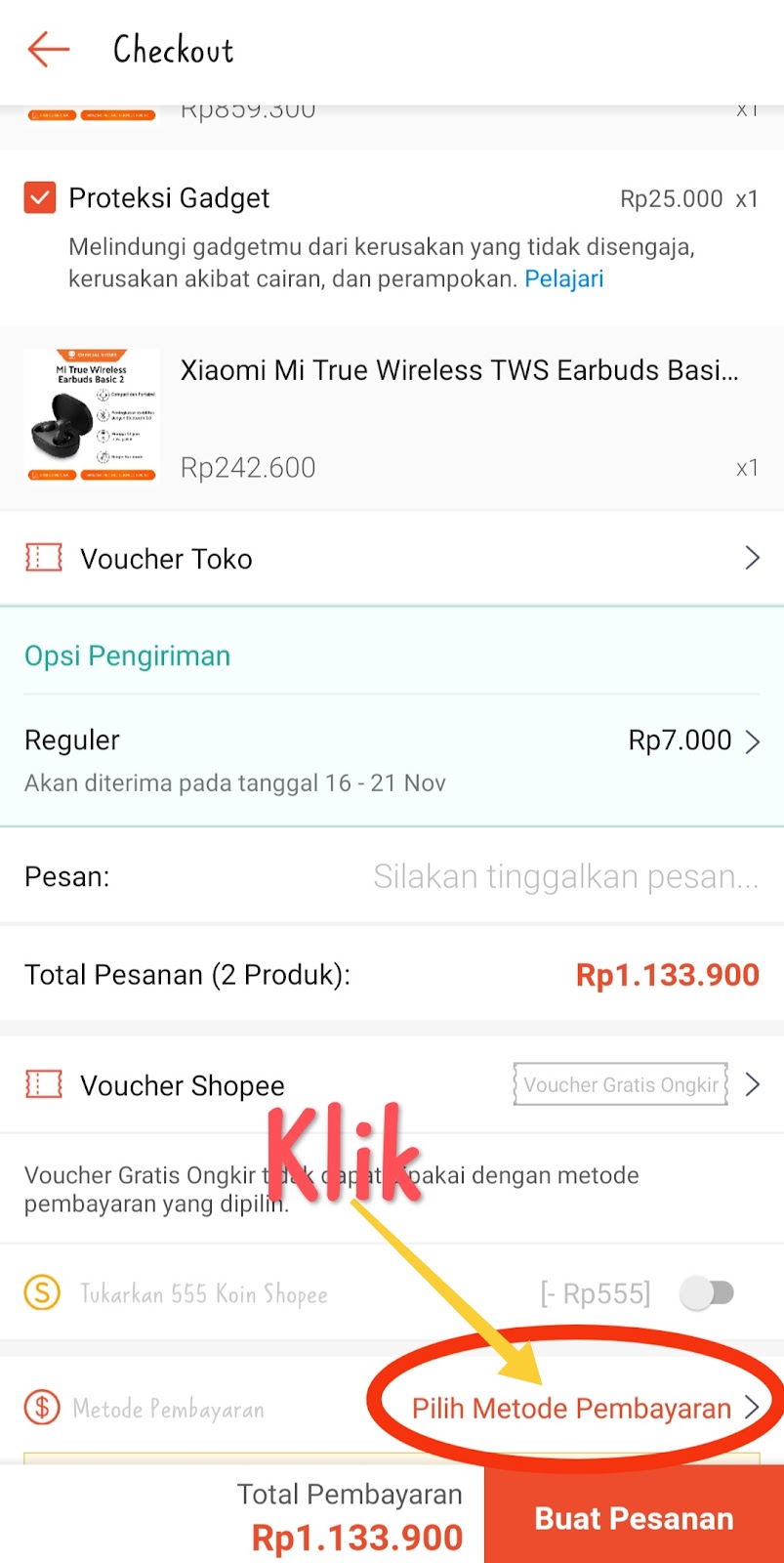Screen dimensions: 784x1563
Task: Go back from the Checkout screen
Action: pos(48,49)
